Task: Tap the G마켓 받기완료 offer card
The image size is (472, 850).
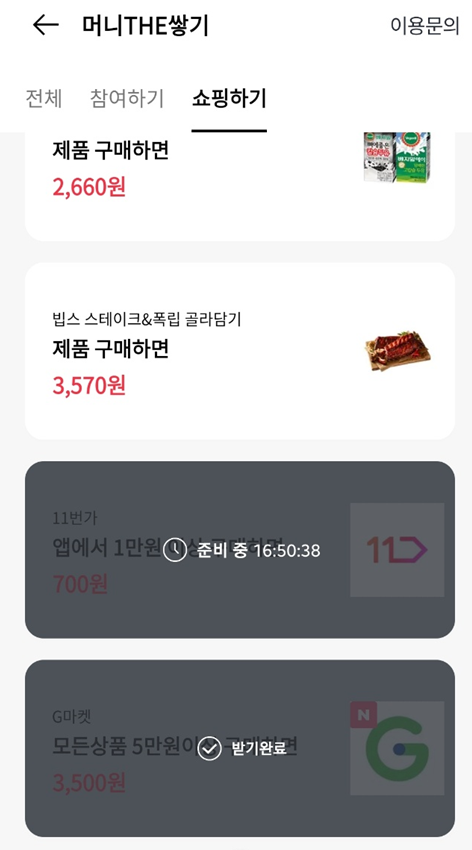Action: pos(240,748)
